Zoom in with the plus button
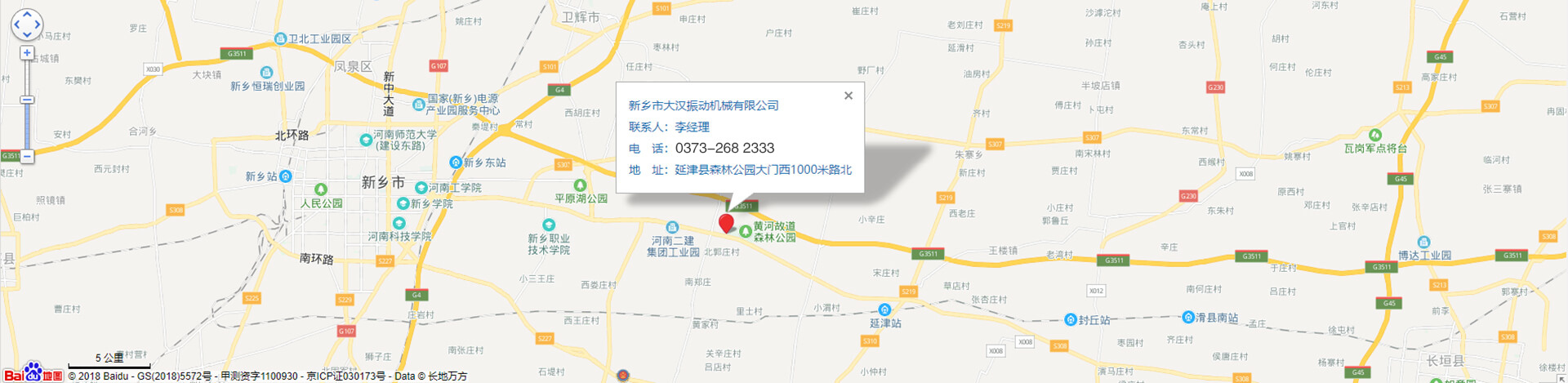1568x383 pixels. pyautogui.click(x=27, y=53)
